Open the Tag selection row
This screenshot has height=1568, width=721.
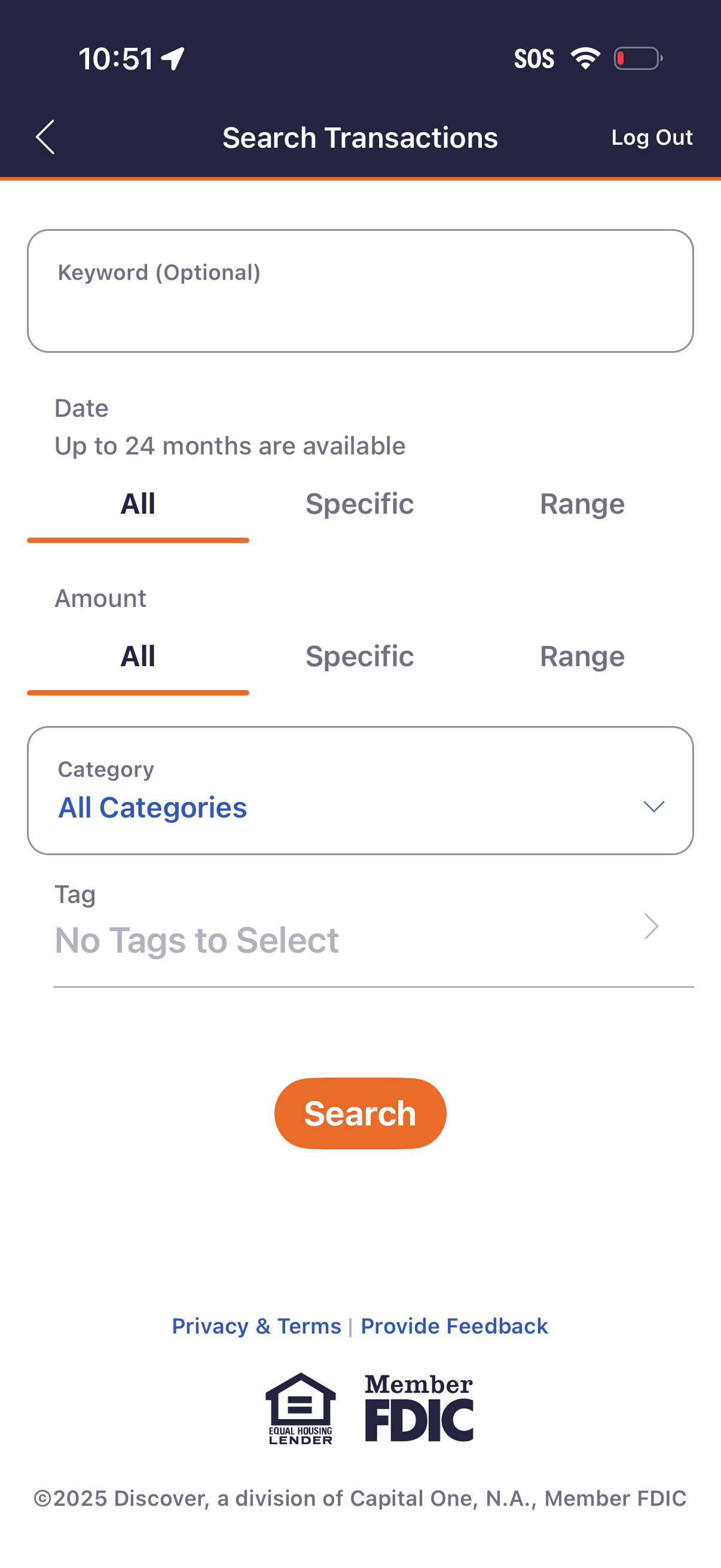point(360,926)
